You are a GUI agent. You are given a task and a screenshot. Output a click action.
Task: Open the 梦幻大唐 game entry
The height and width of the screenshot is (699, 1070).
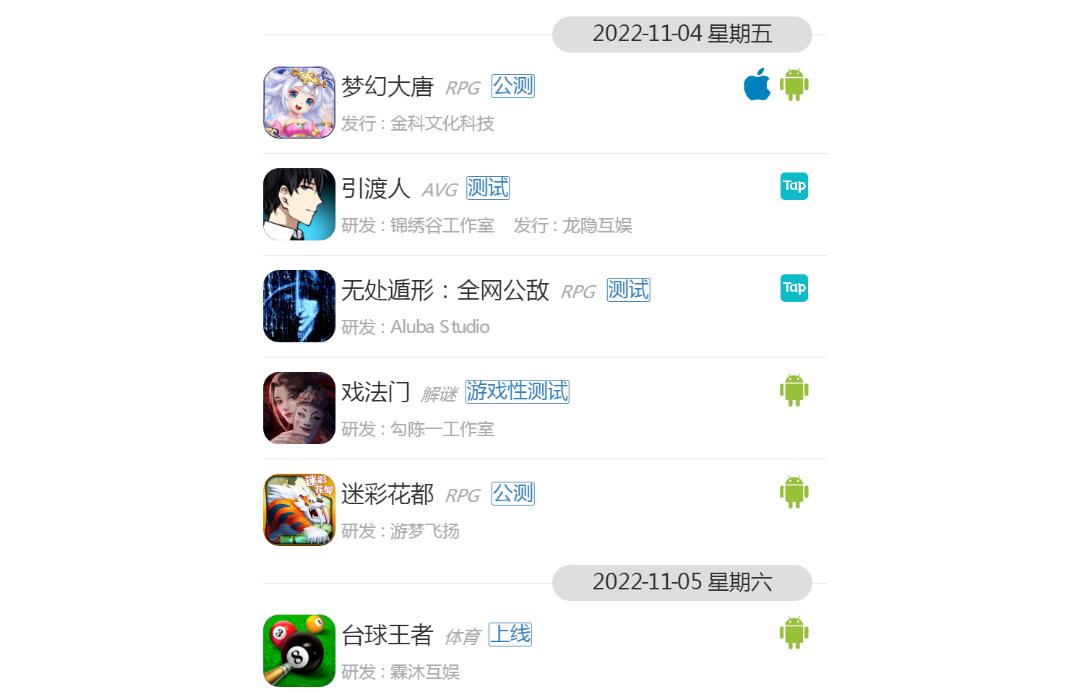pyautogui.click(x=387, y=87)
